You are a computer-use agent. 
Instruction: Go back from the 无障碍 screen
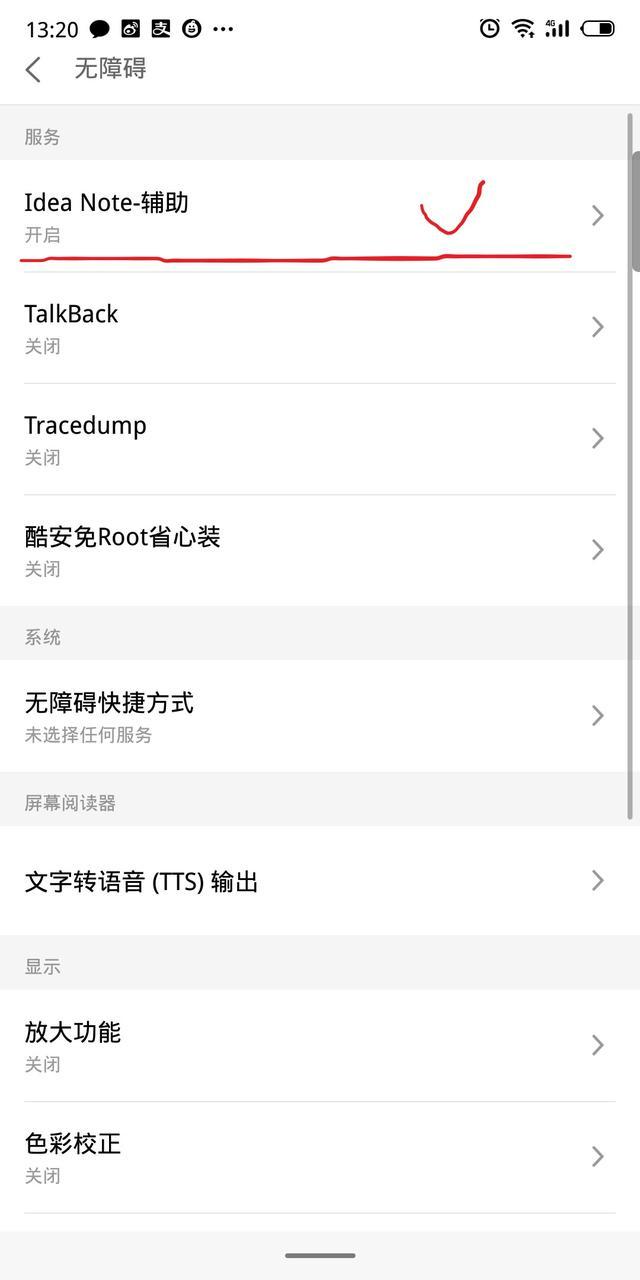tap(34, 69)
